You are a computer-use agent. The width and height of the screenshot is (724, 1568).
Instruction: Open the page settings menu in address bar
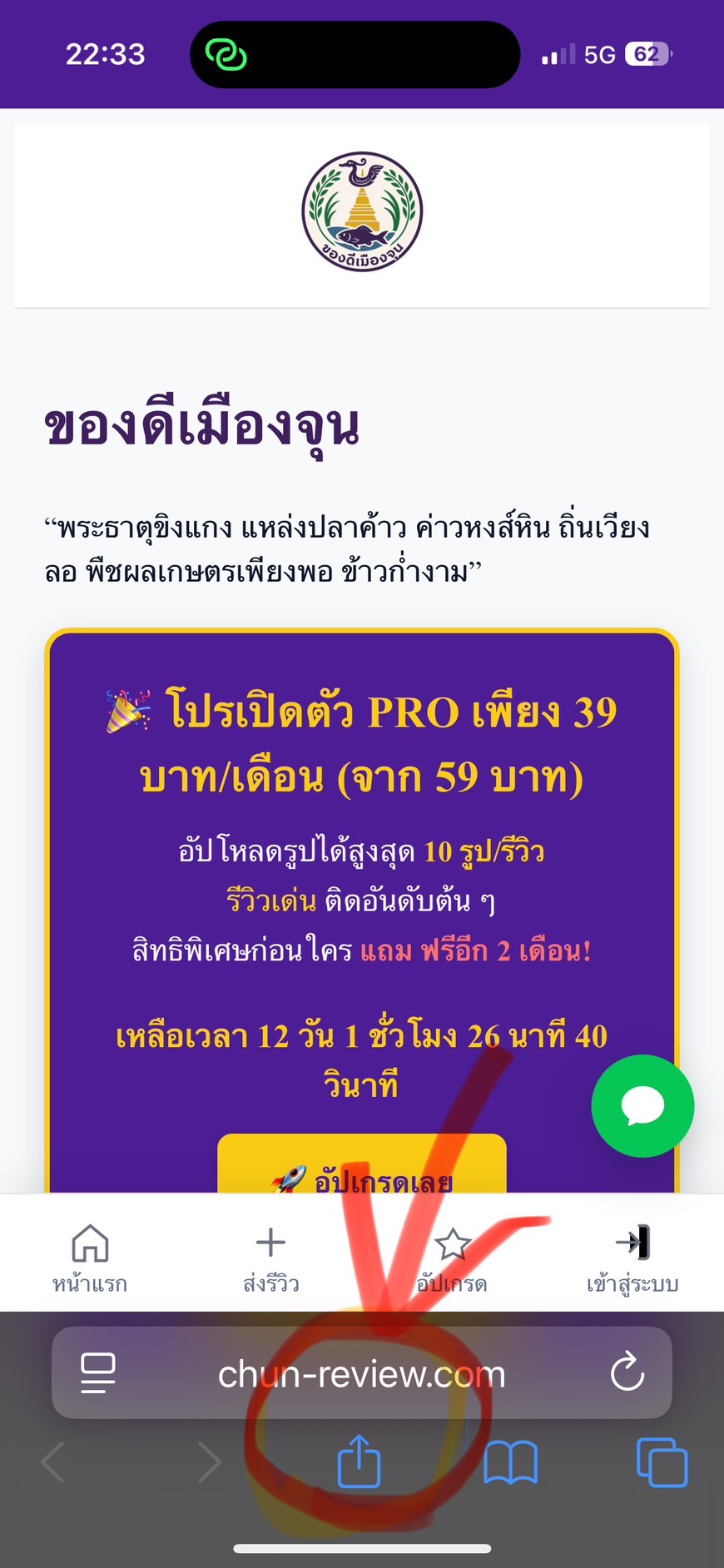click(97, 1373)
